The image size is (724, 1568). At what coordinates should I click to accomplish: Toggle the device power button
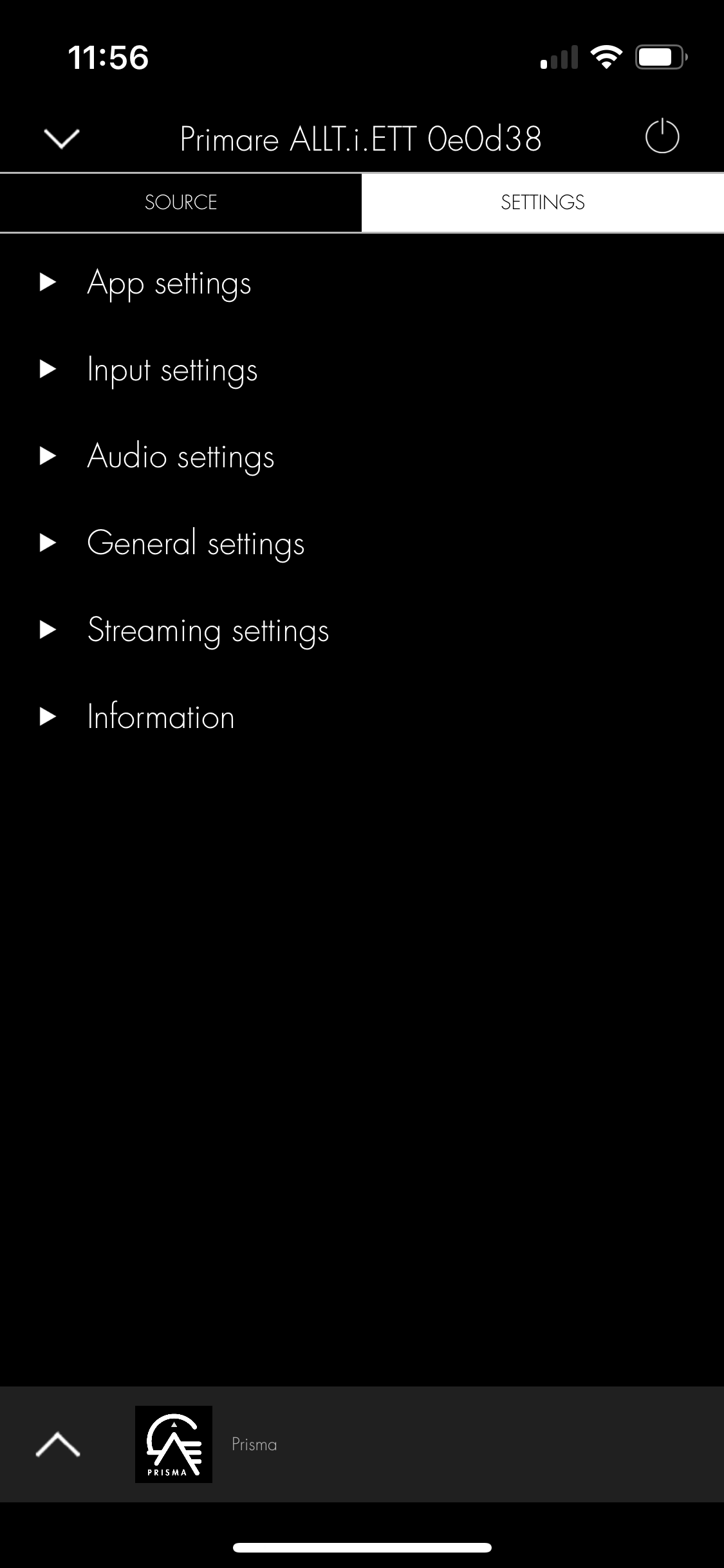click(x=662, y=136)
